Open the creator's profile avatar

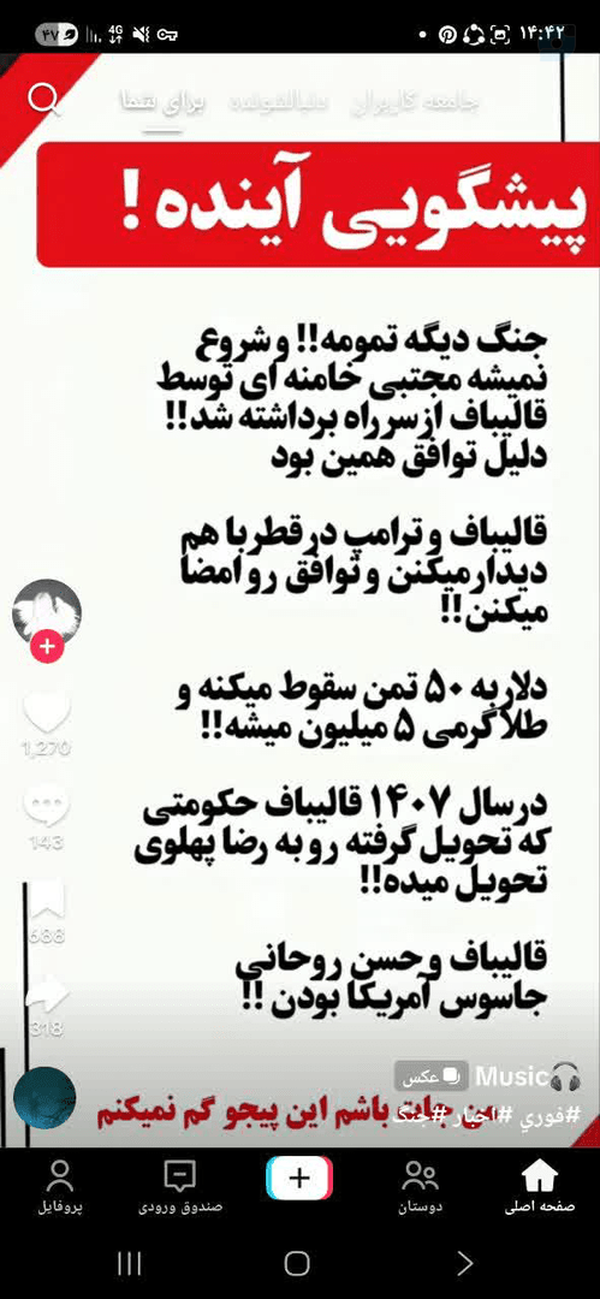coord(46,611)
